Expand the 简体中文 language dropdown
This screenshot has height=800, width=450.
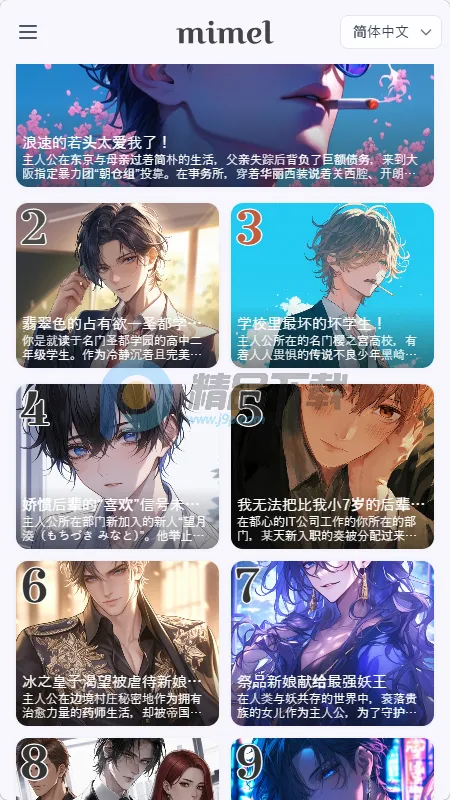point(391,32)
